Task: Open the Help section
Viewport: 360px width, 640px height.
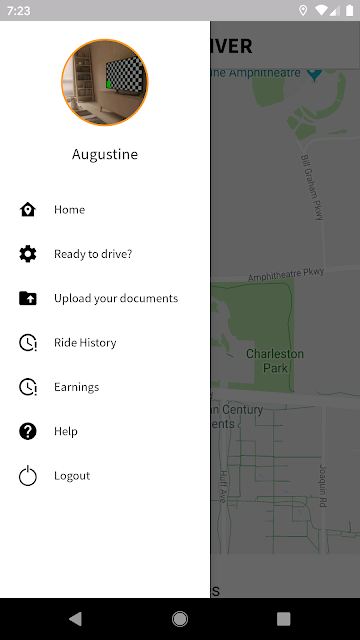Action: click(x=105, y=431)
